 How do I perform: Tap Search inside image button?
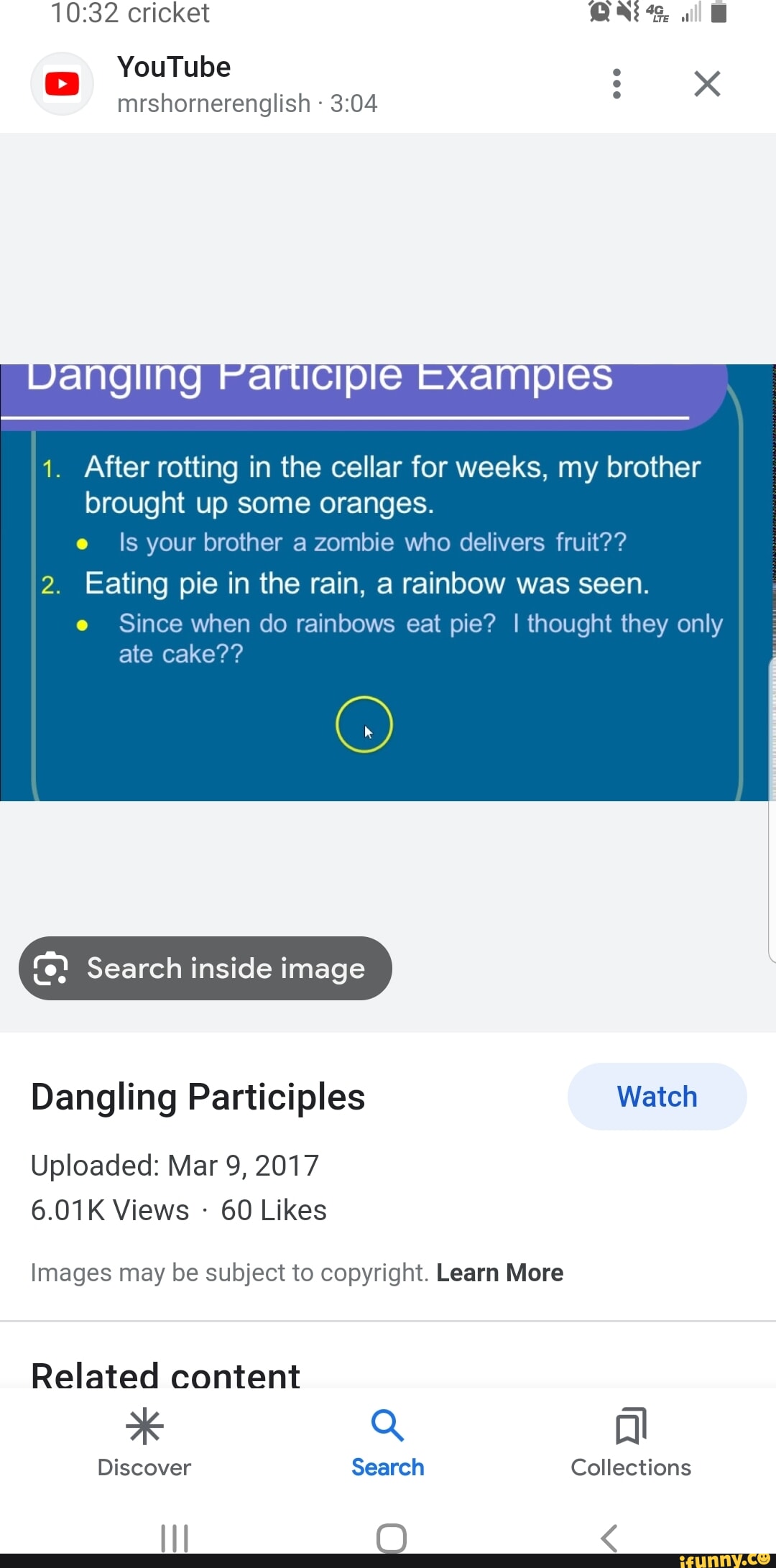205,968
